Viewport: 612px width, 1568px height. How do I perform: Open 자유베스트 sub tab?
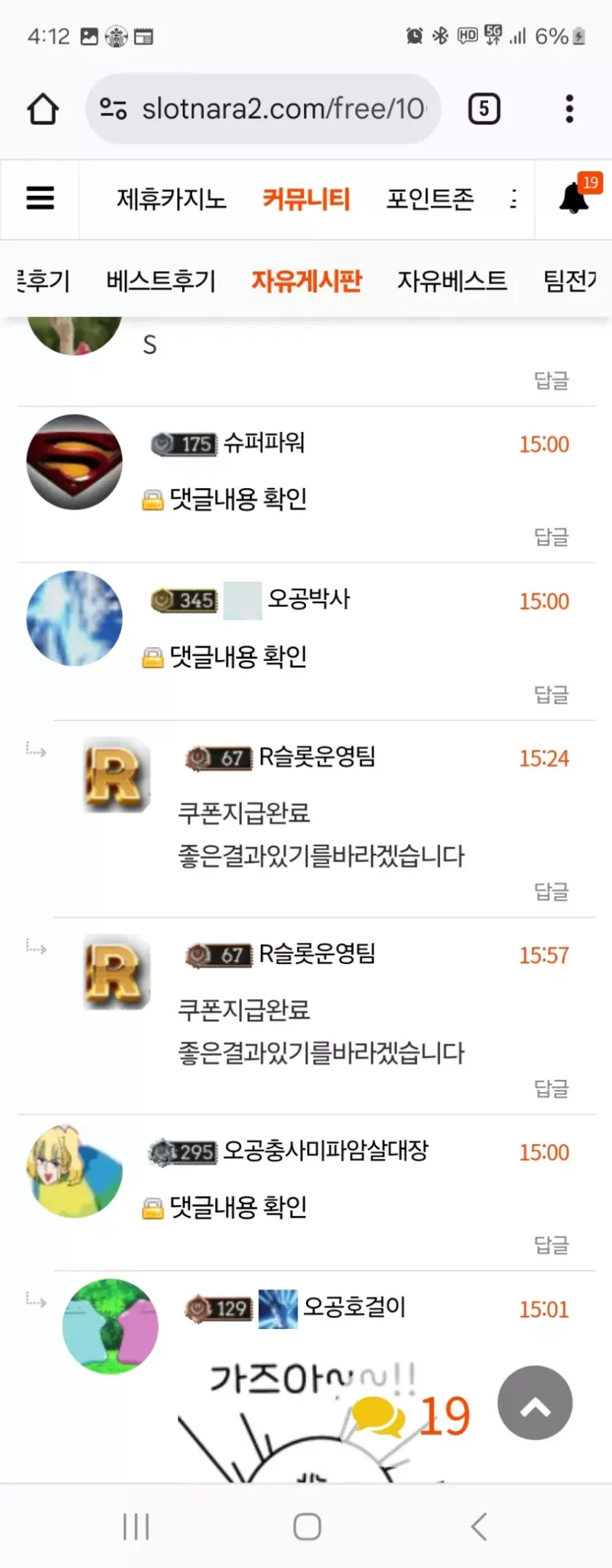click(x=452, y=281)
